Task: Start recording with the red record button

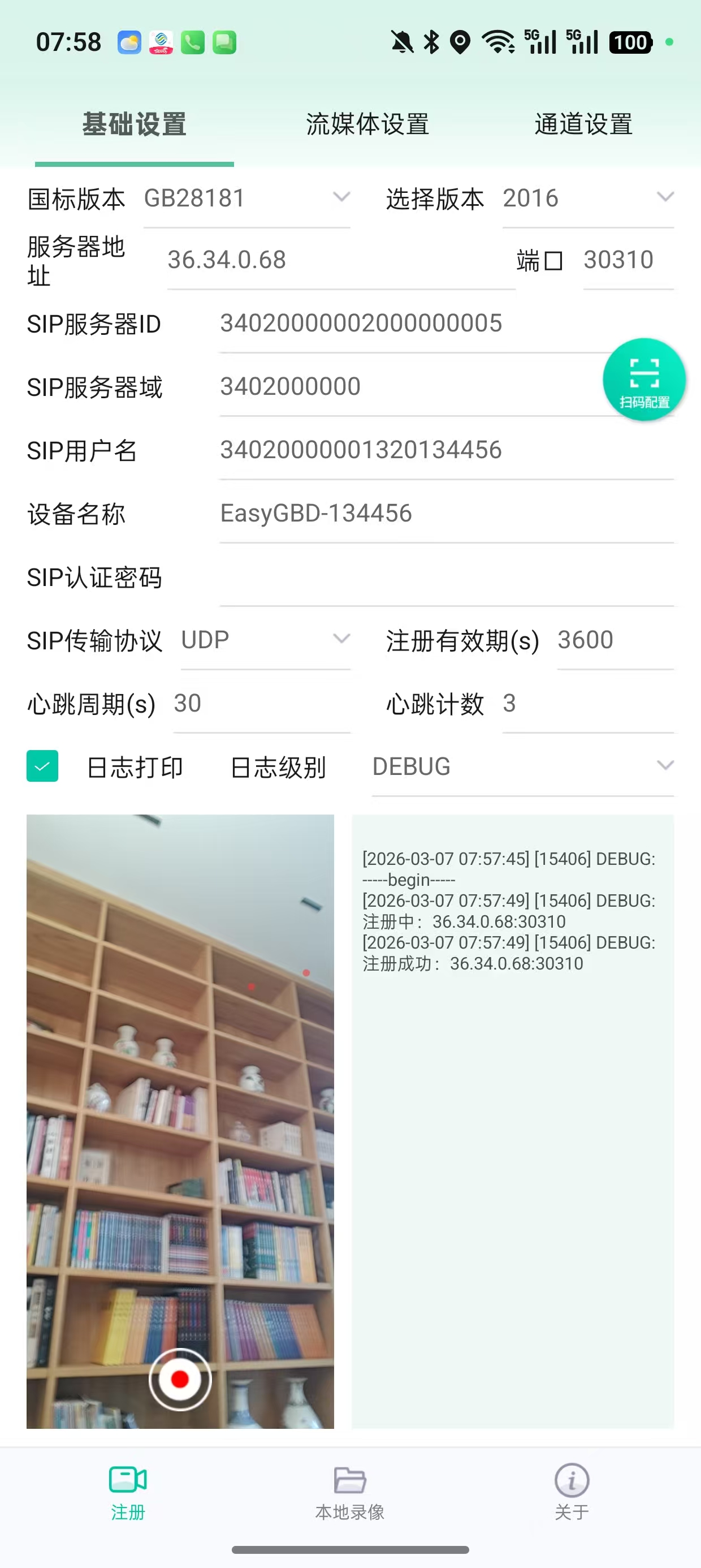Action: 180,1379
